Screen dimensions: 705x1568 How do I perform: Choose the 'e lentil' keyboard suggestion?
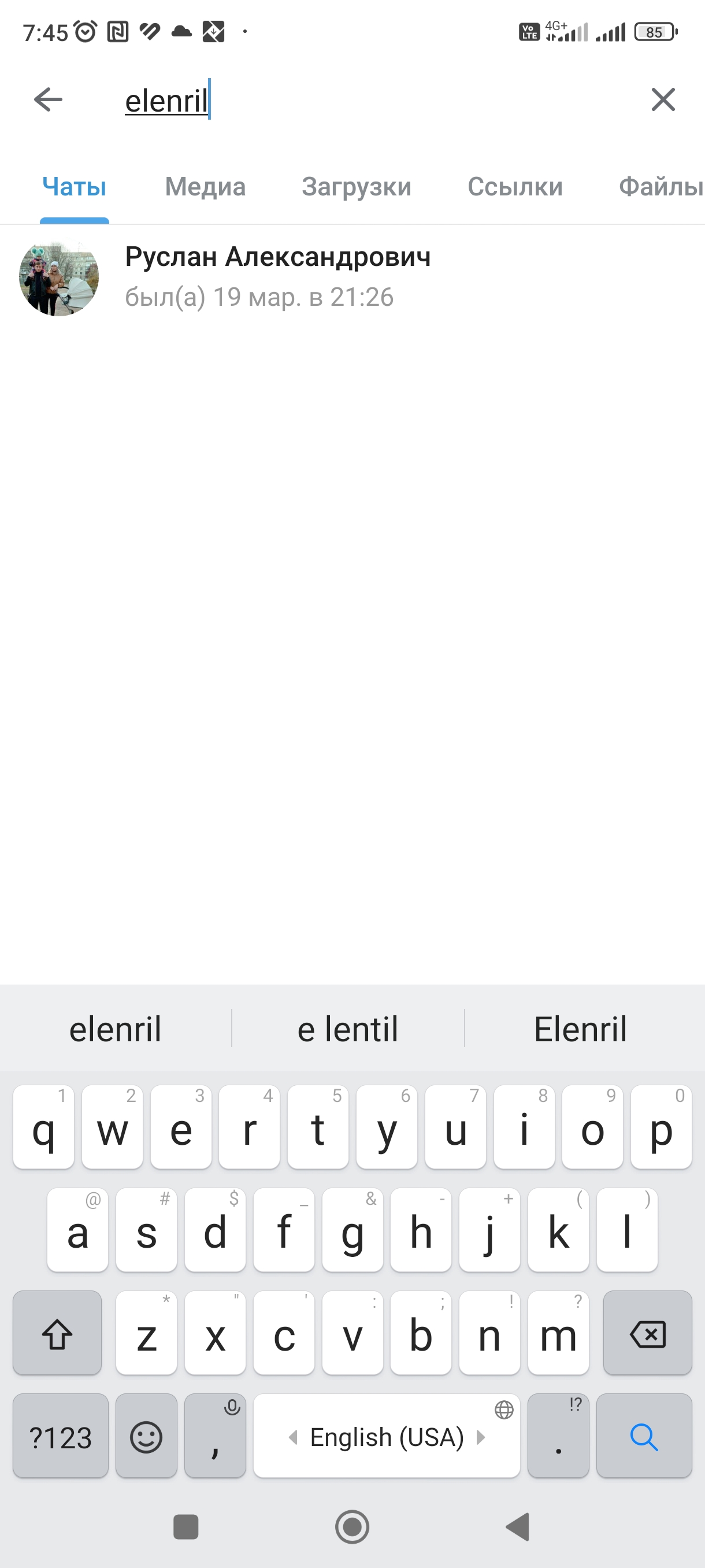click(347, 1029)
